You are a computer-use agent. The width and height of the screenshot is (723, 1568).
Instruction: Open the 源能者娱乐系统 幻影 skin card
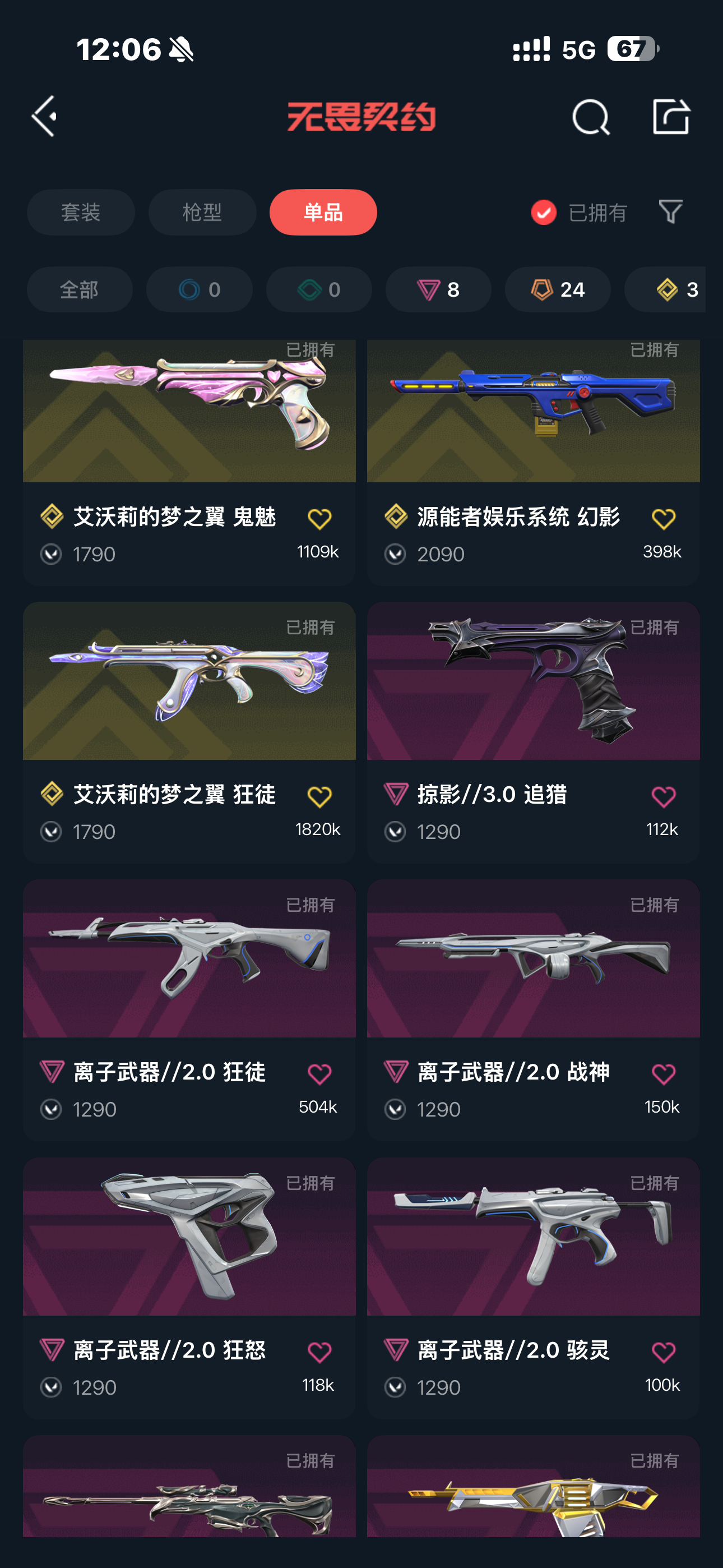(x=533, y=426)
